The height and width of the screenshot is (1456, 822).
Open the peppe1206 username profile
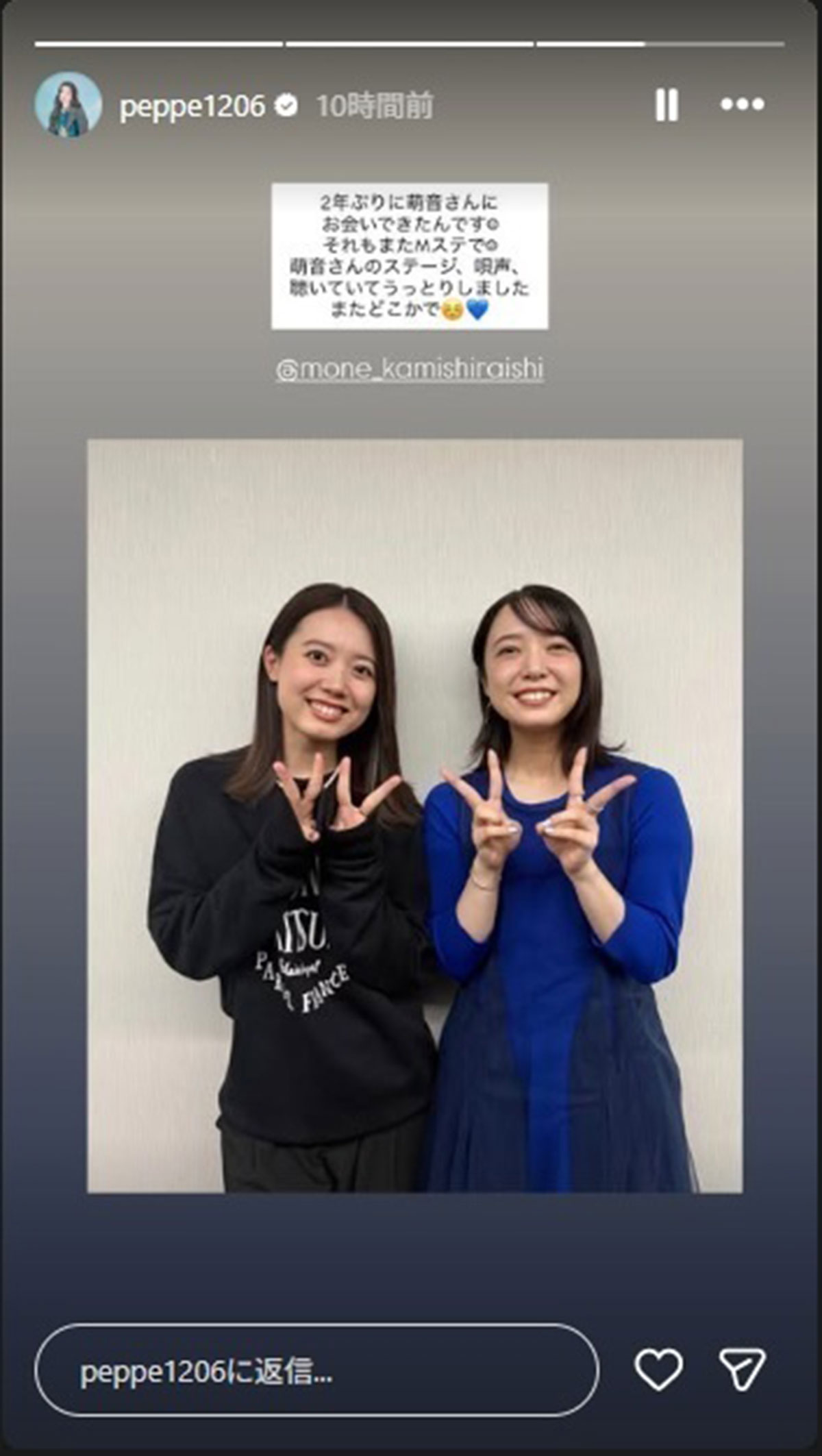click(192, 106)
